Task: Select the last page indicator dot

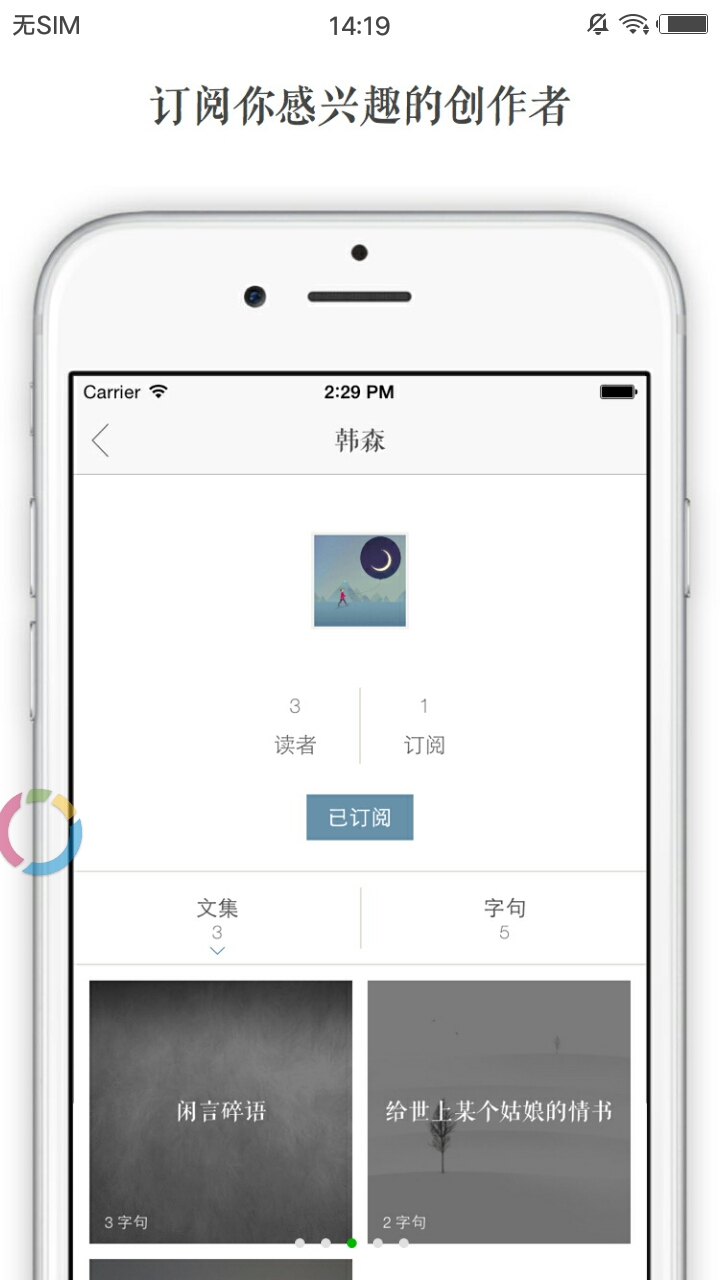Action: [404, 1243]
